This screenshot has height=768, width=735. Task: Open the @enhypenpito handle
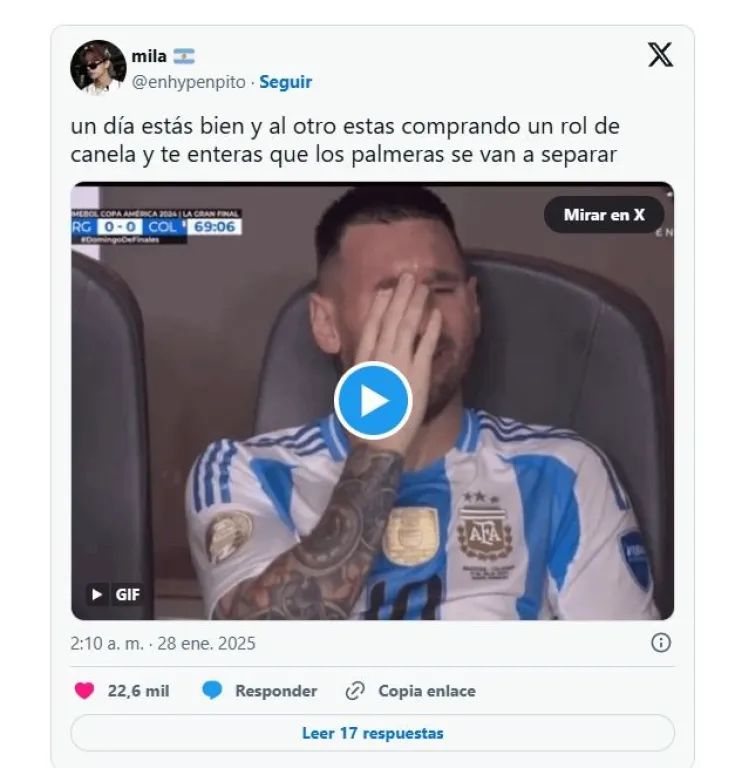pyautogui.click(x=188, y=82)
